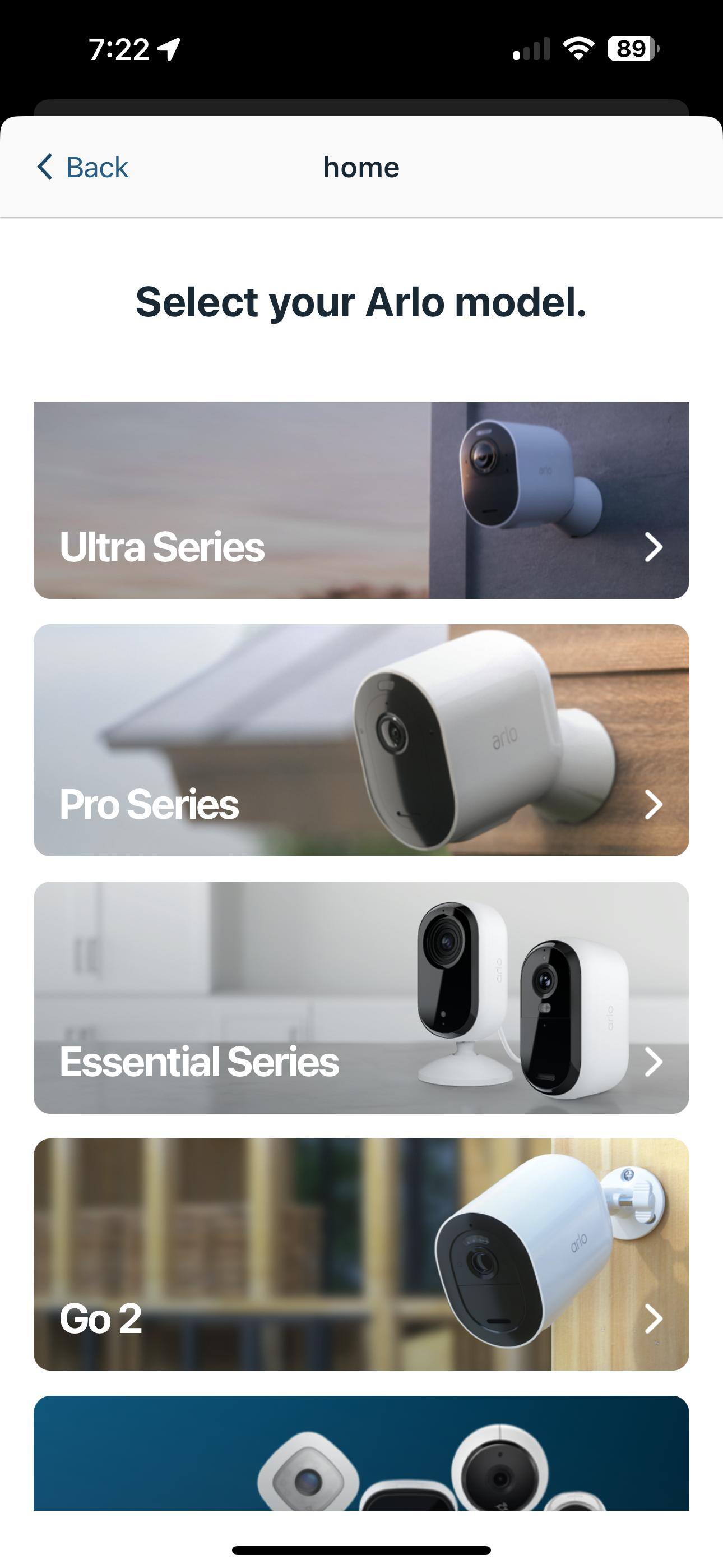Screen dimensions: 723x1568
Task: Open the partially visible blue camera card
Action: tap(361, 1454)
